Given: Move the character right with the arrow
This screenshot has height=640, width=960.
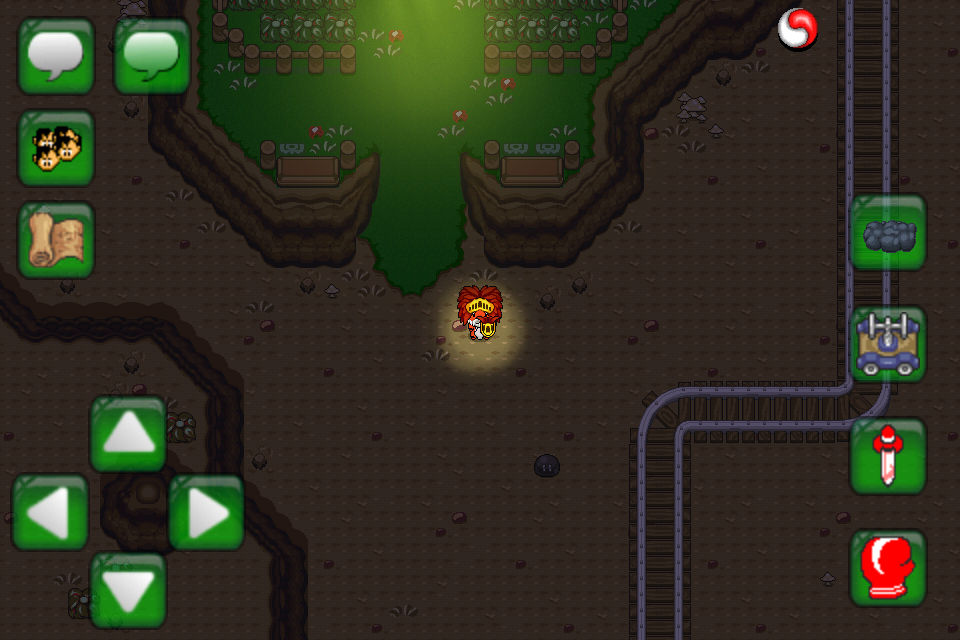Looking at the screenshot, I should click(x=206, y=512).
